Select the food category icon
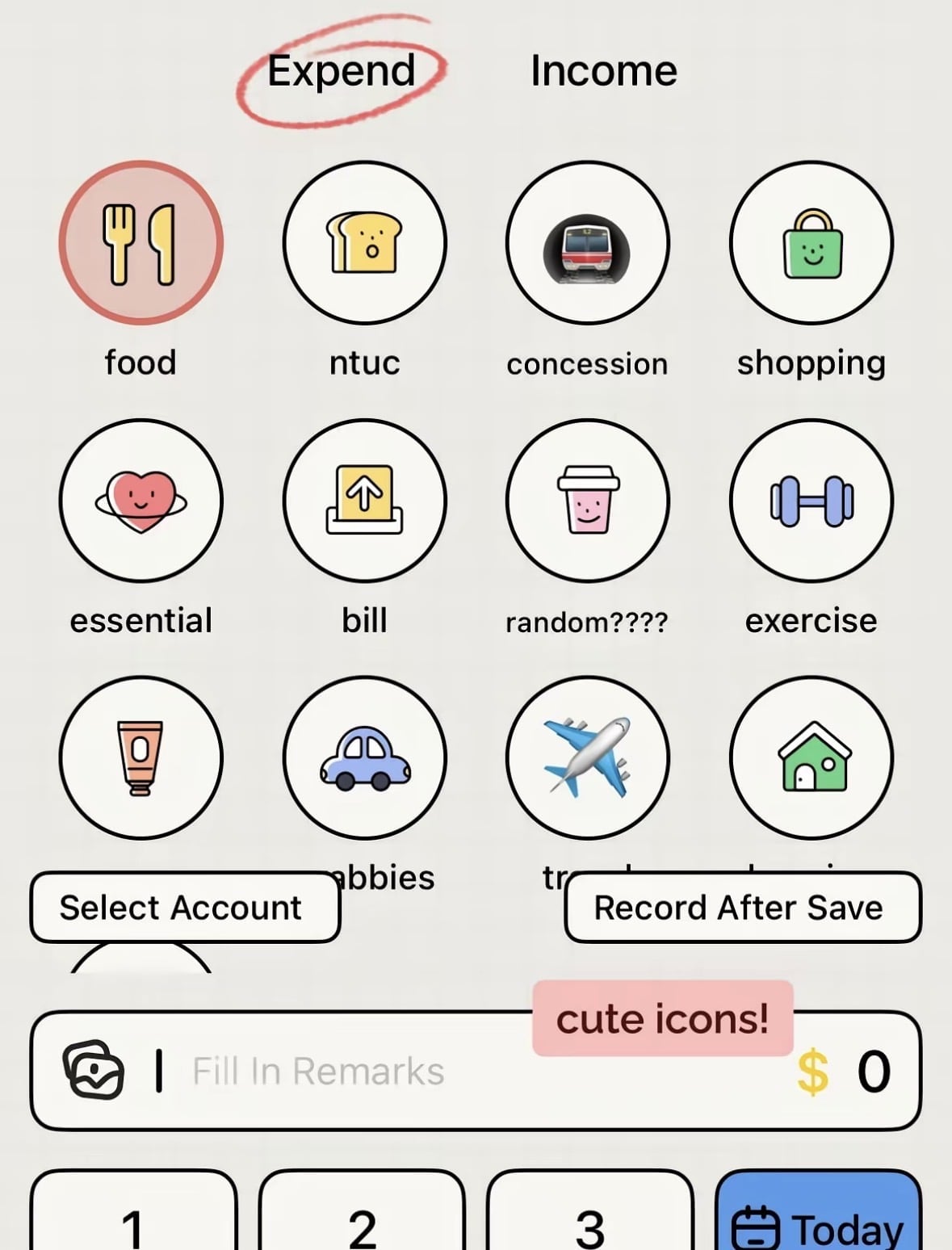Viewport: 952px width, 1250px height. tap(140, 244)
